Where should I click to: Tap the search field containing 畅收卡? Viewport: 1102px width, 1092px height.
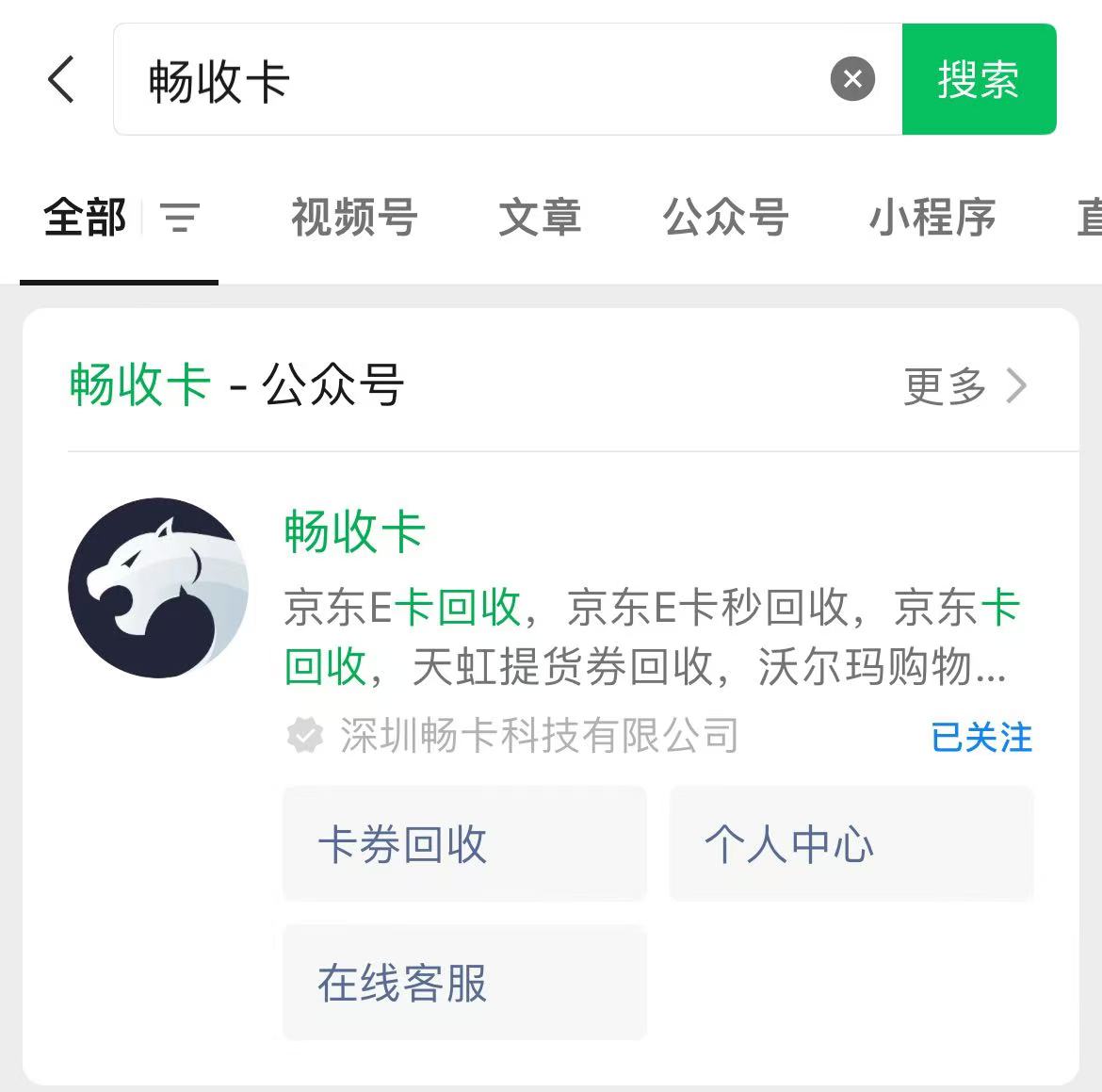point(471,80)
